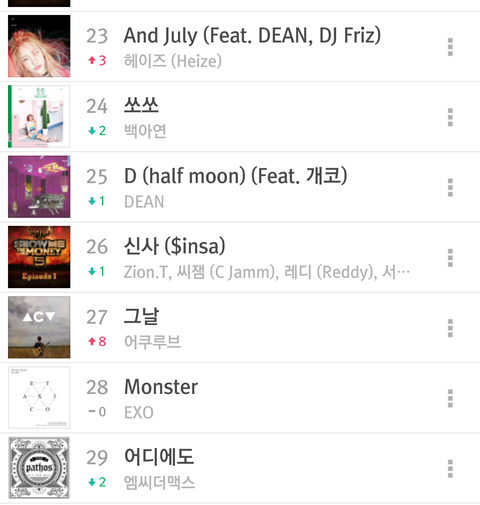Viewport: 480px width, 505px height.
Task: View the EXO Monster album art
Action: coord(39,397)
